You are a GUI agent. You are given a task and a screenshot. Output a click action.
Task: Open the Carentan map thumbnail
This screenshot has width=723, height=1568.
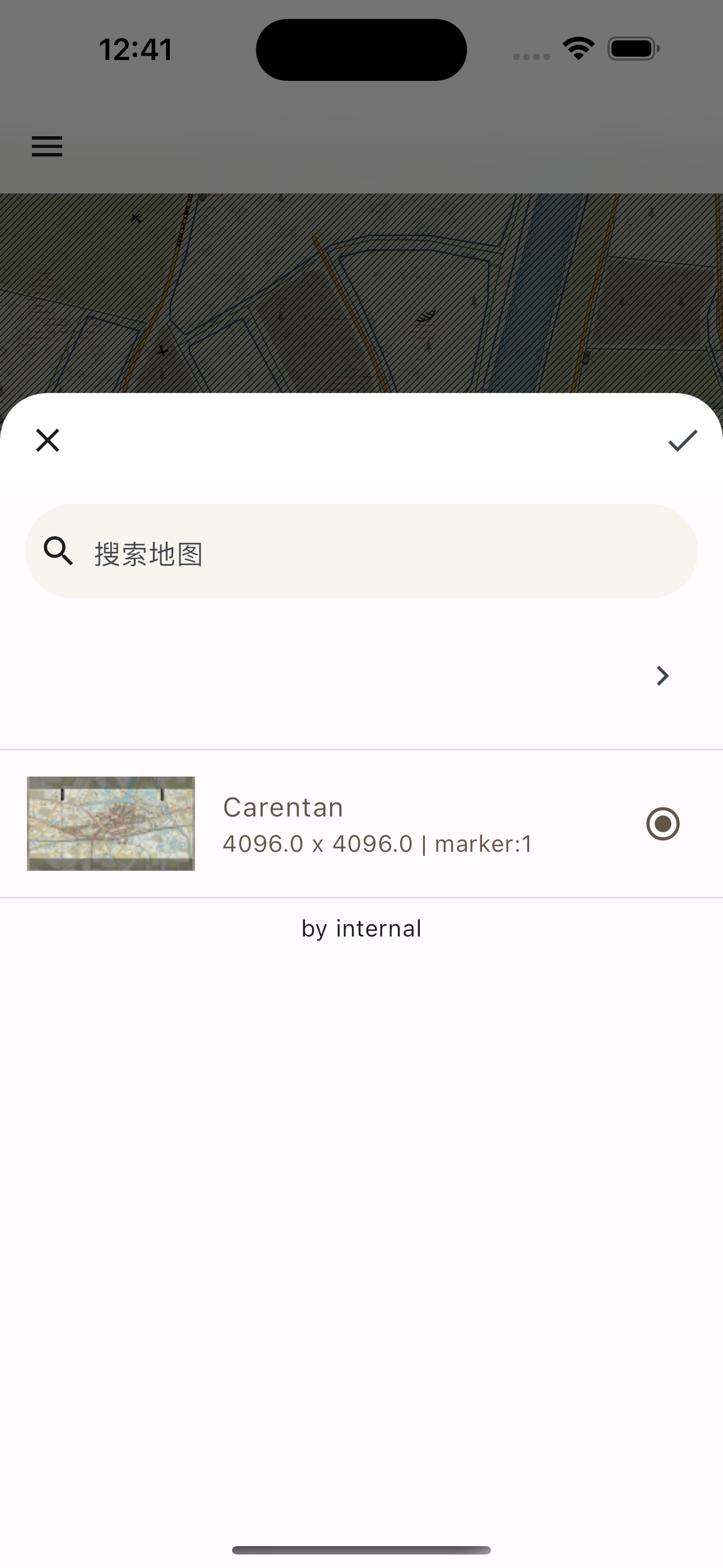pos(111,824)
